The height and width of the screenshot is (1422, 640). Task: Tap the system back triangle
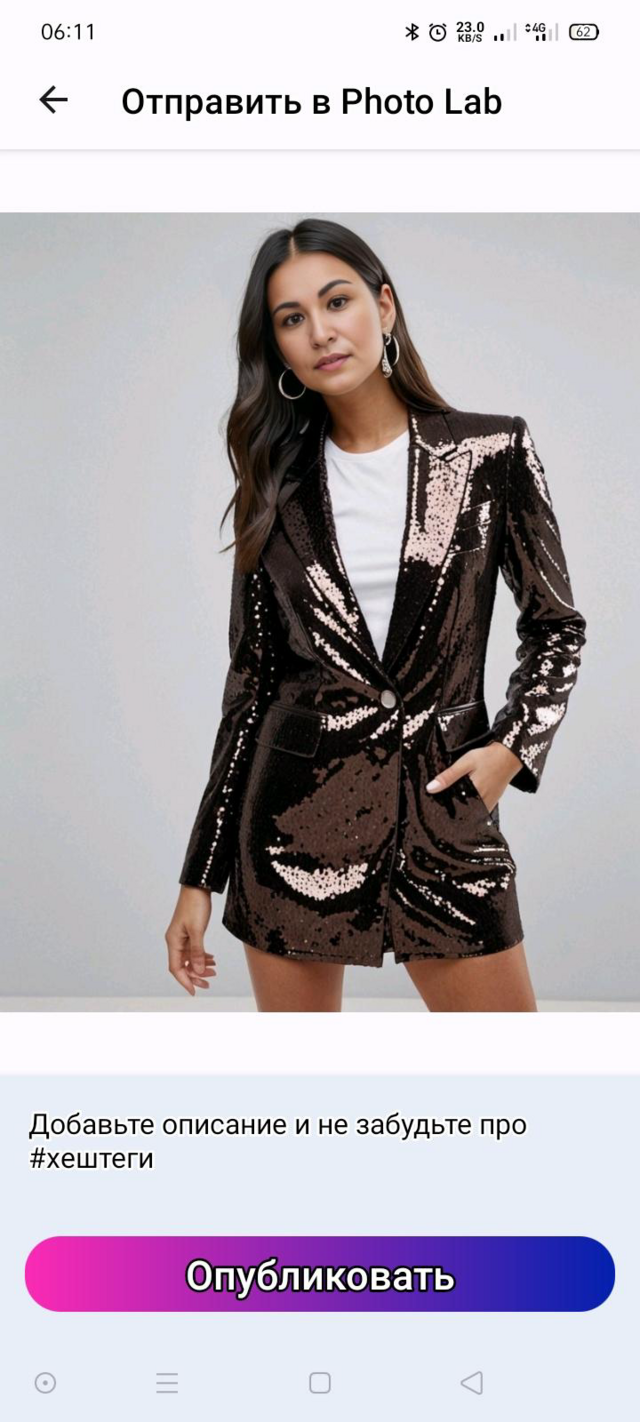(x=471, y=1383)
